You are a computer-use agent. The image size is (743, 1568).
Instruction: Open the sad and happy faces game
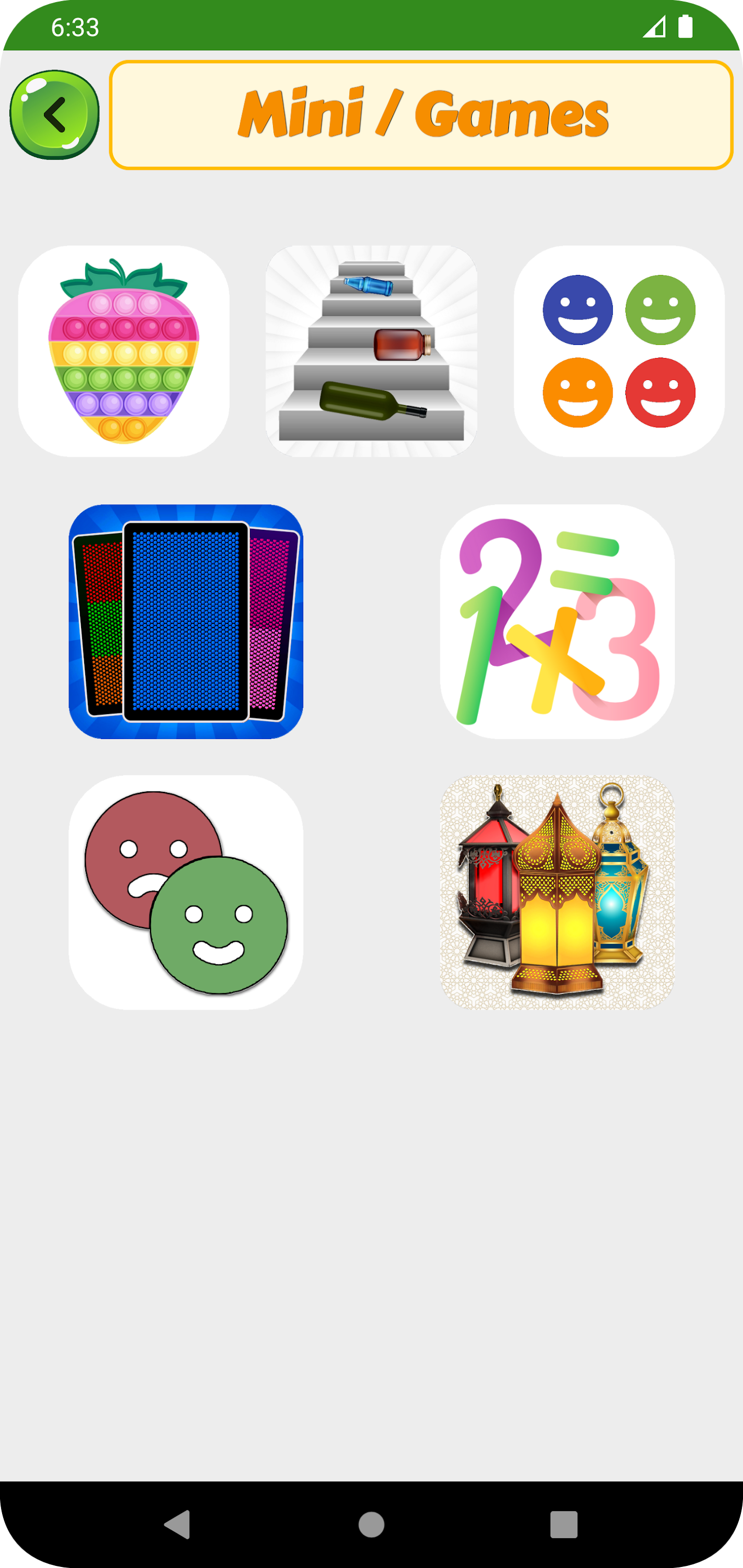tap(186, 892)
